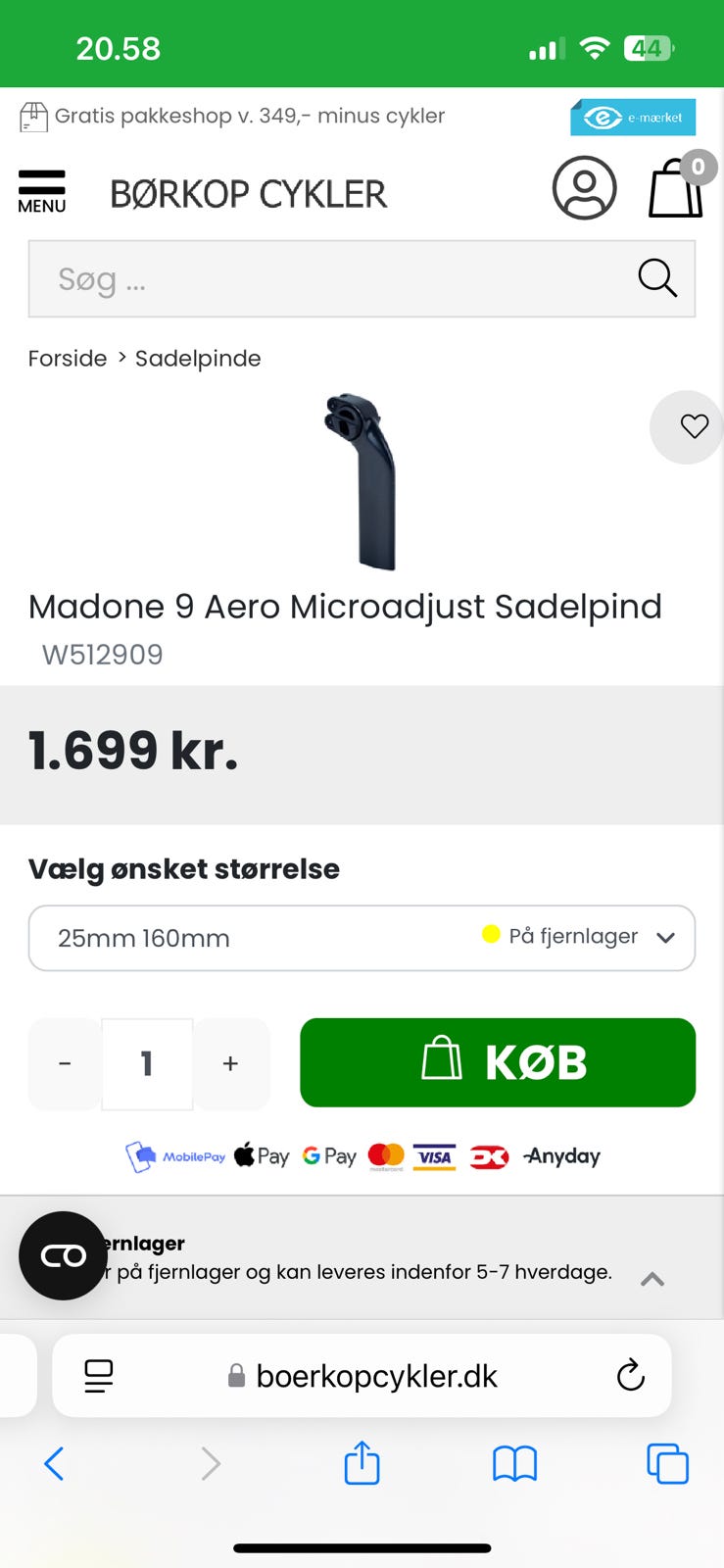724x1568 pixels.
Task: Share this page from Safari toolbar
Action: [362, 1463]
